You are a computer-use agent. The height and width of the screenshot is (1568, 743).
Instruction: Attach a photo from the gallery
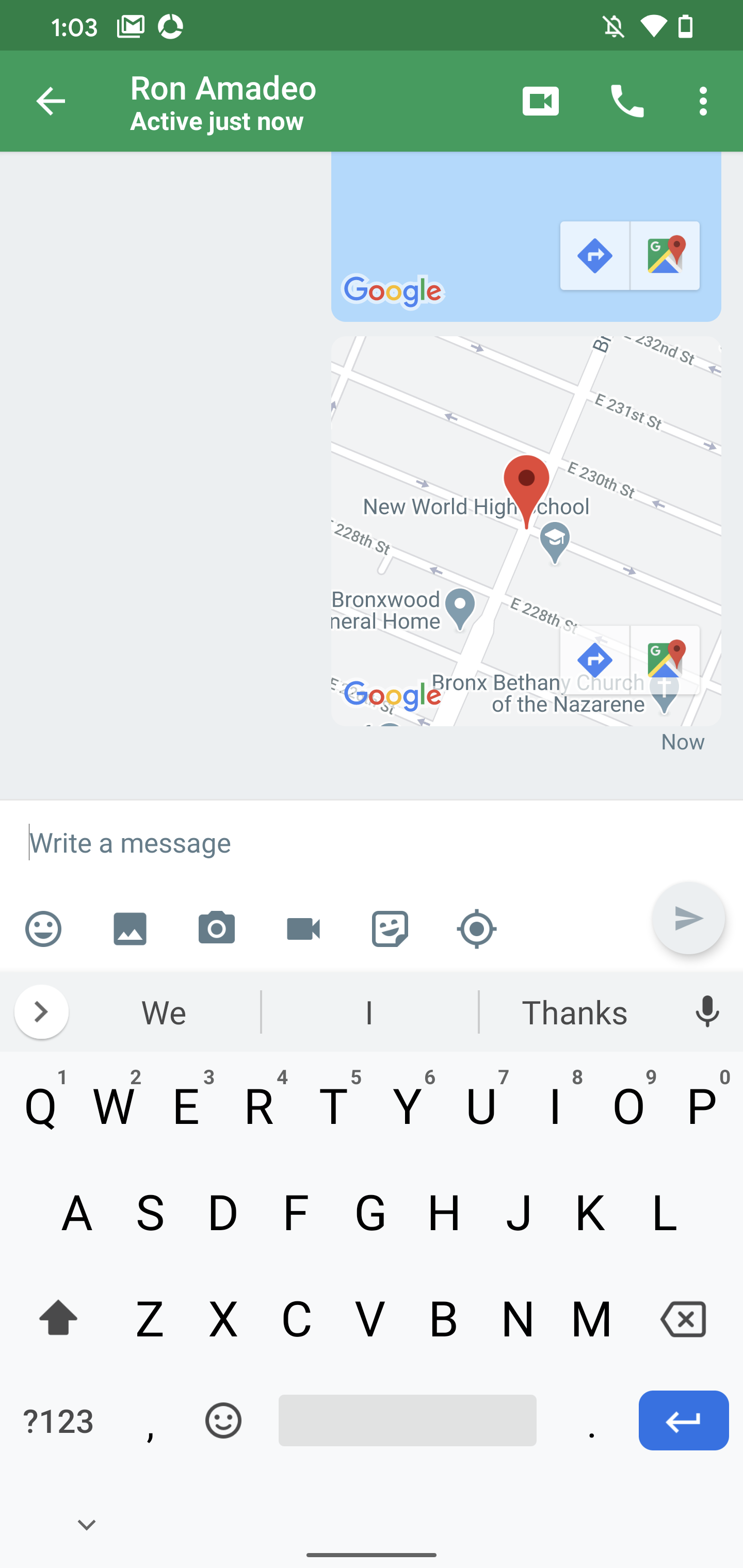tap(130, 929)
